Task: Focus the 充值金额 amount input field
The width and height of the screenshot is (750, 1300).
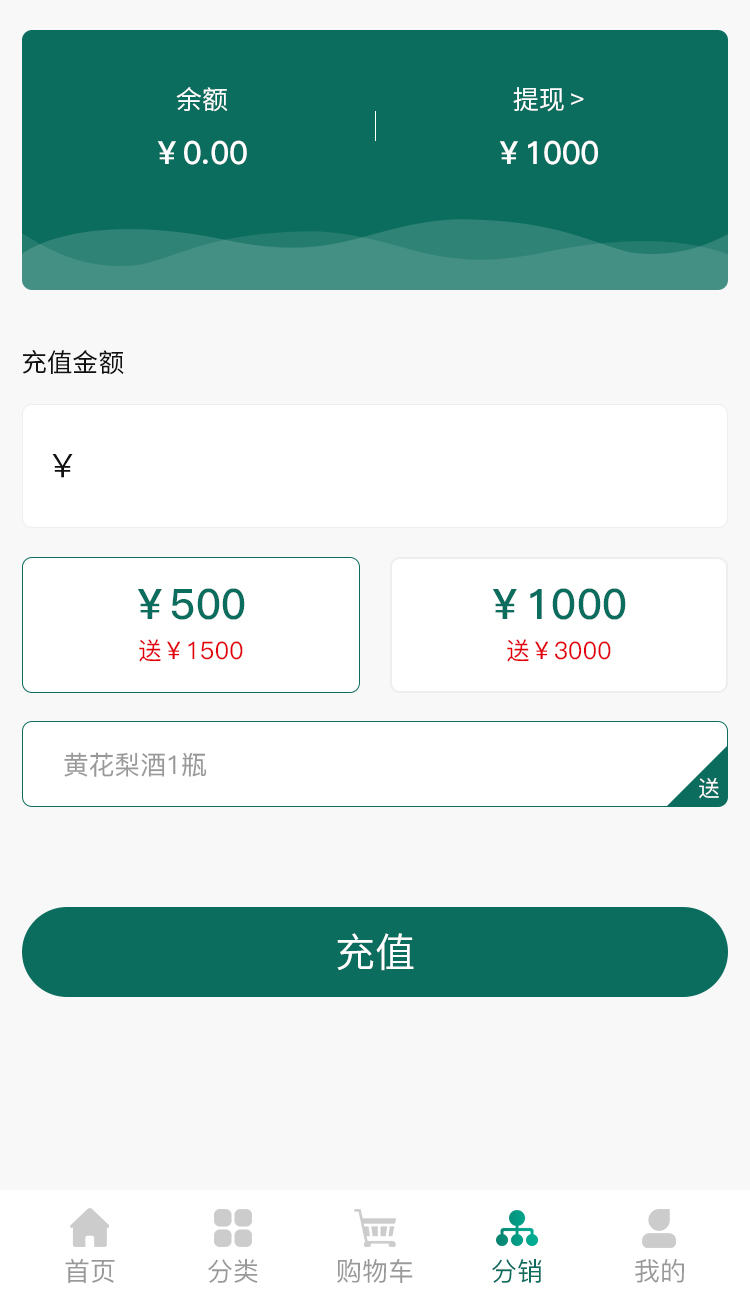Action: (390, 466)
